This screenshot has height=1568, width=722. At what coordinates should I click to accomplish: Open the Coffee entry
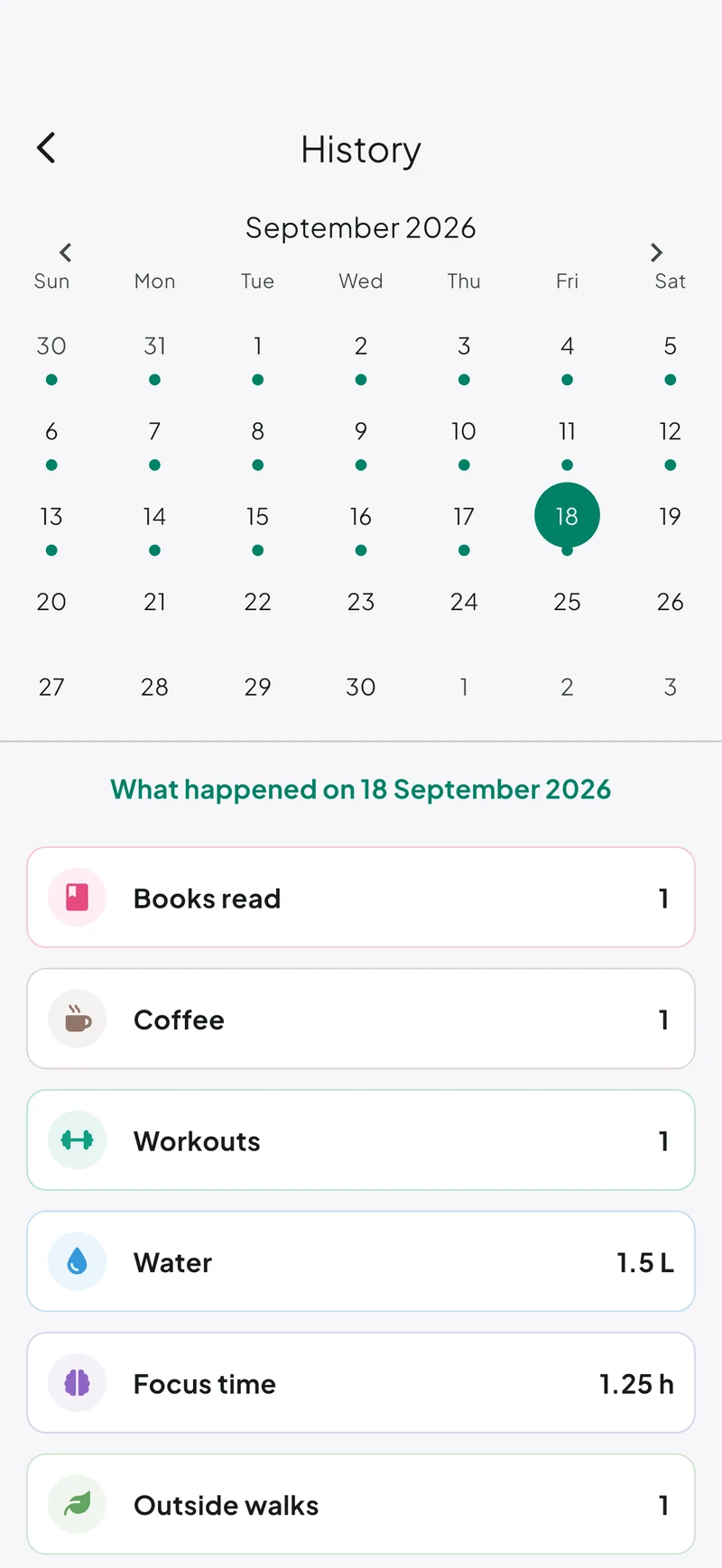pos(361,1019)
